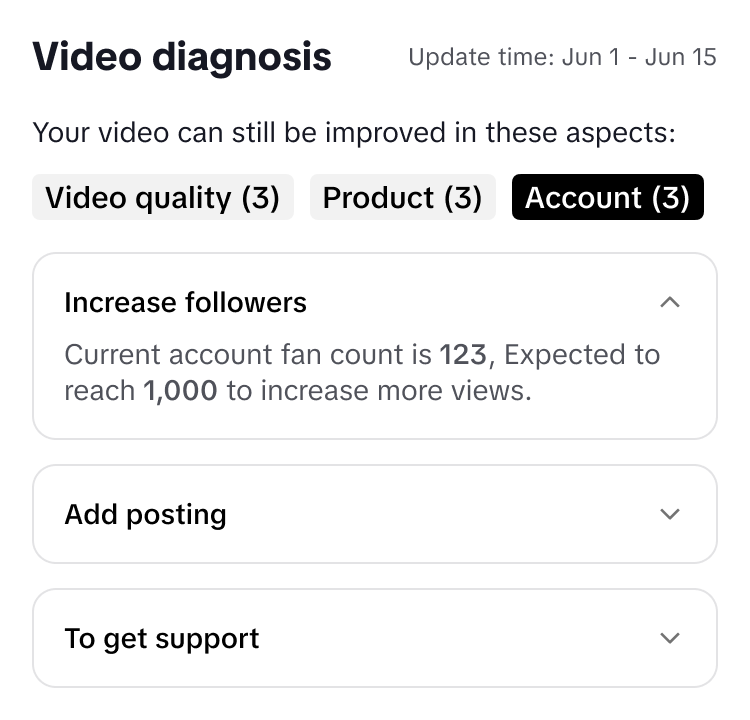Select the Product (3) chip
The width and height of the screenshot is (750, 720).
[402, 197]
